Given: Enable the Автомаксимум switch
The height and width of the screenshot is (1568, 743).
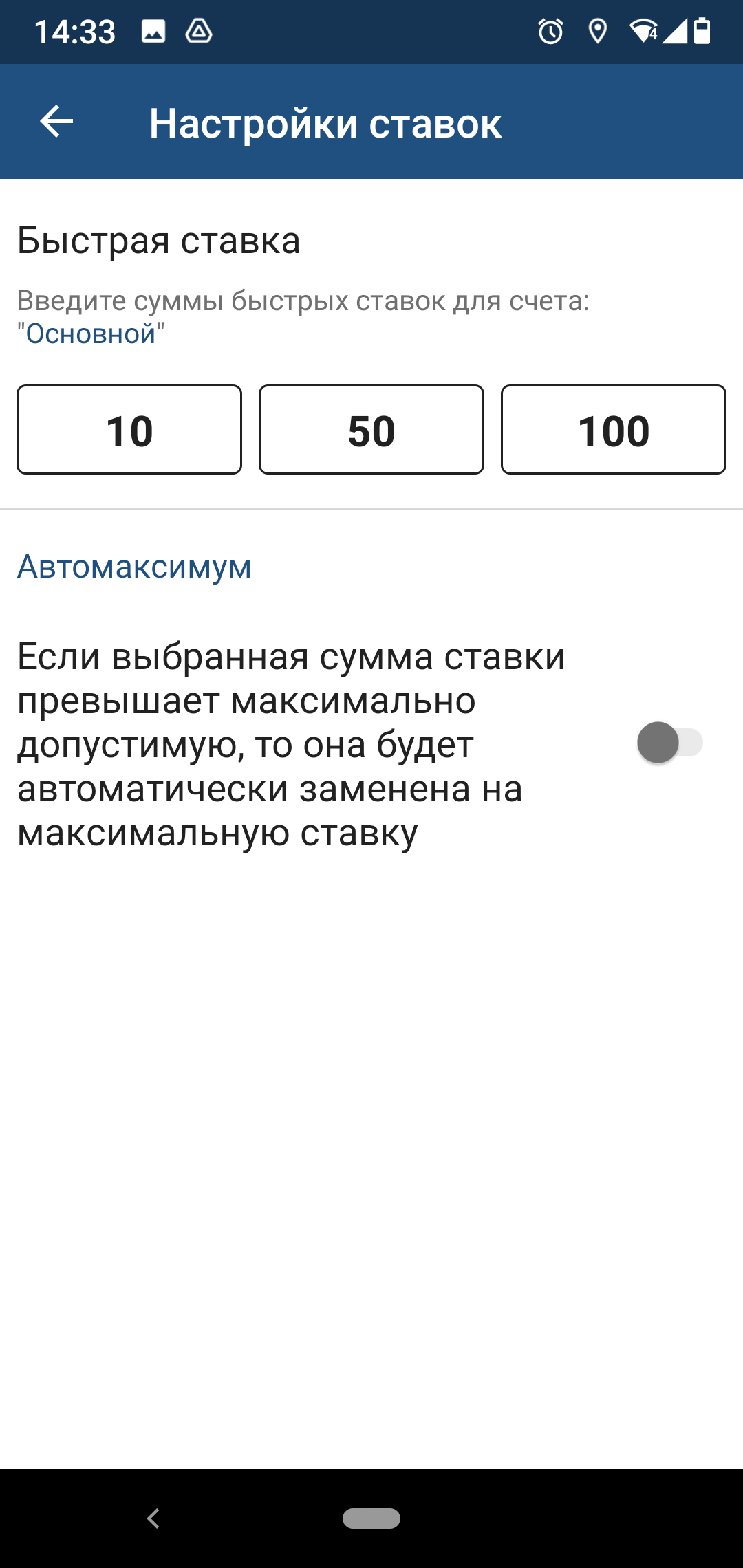Looking at the screenshot, I should (x=669, y=743).
